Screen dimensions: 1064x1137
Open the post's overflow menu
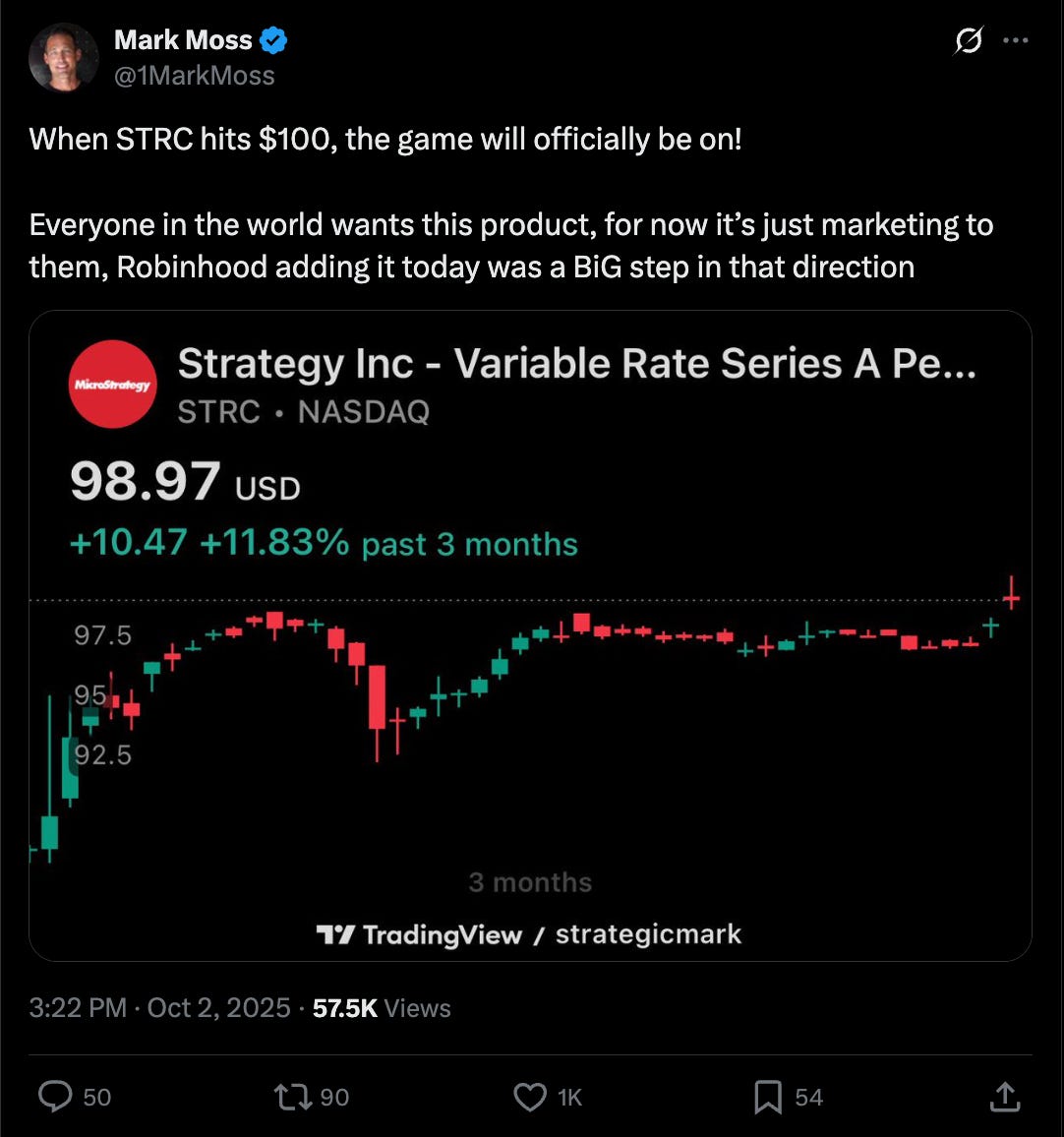[x=1016, y=41]
